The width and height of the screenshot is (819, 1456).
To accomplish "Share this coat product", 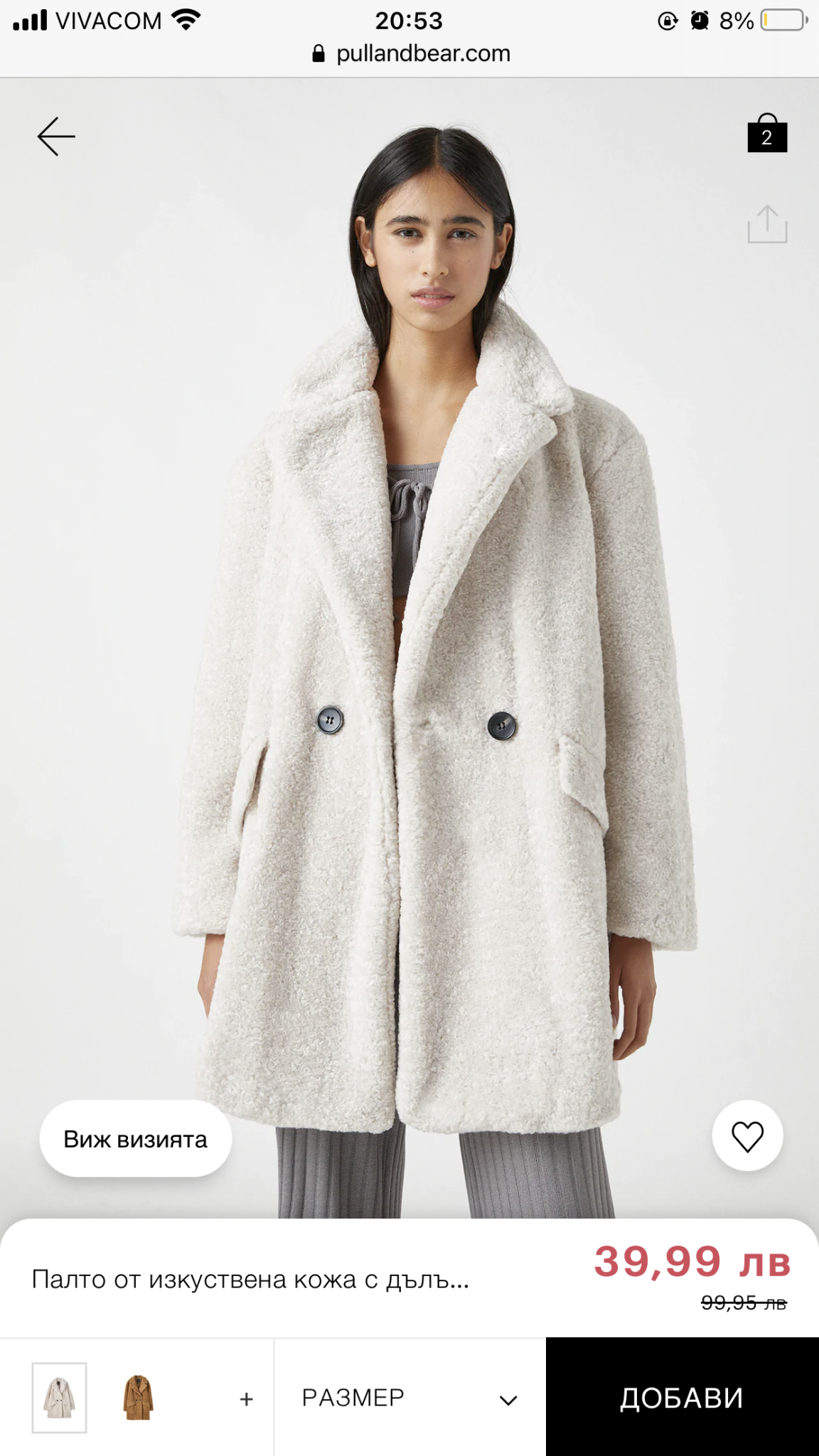I will (x=767, y=224).
